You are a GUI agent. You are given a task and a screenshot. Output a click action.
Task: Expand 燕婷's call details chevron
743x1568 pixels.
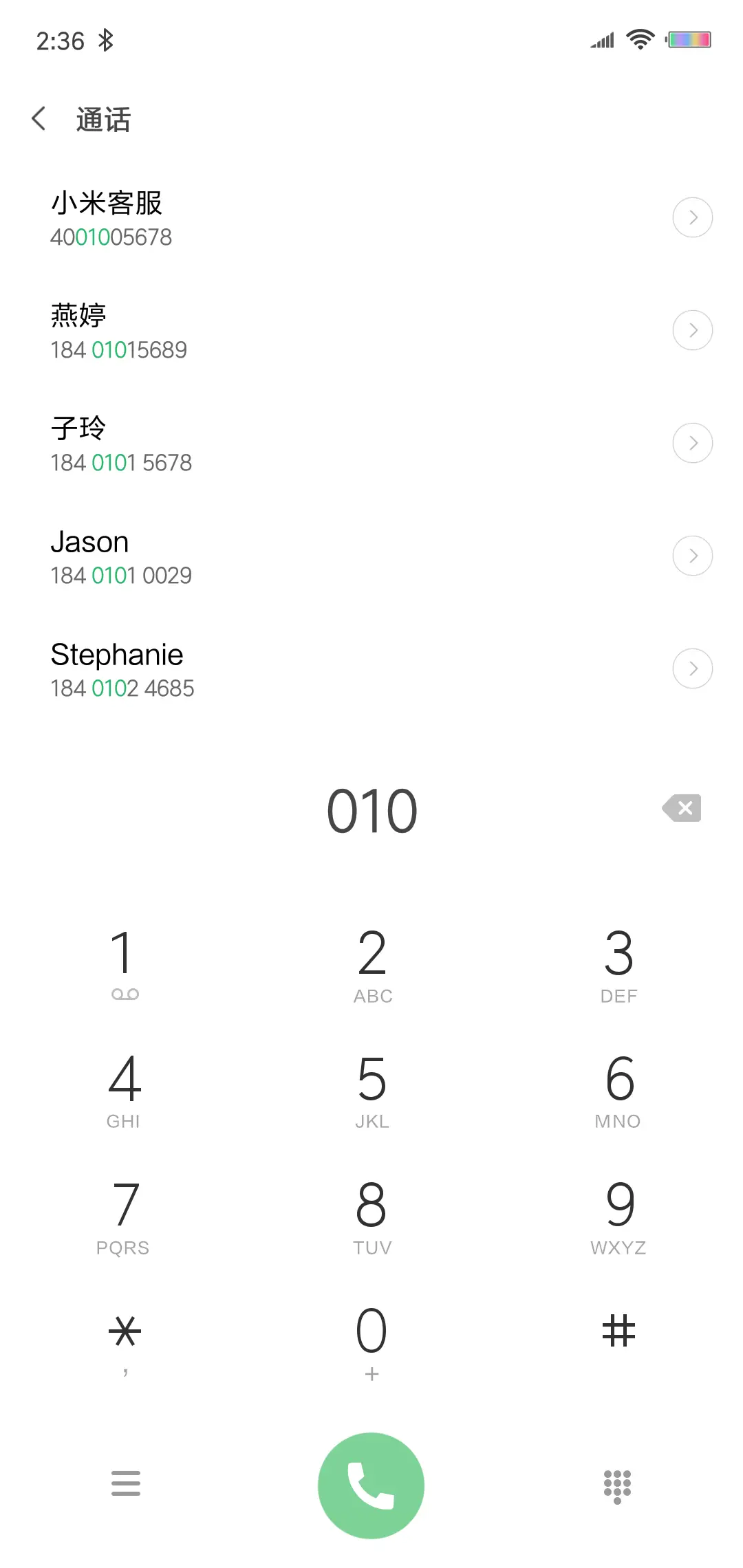pyautogui.click(x=692, y=330)
